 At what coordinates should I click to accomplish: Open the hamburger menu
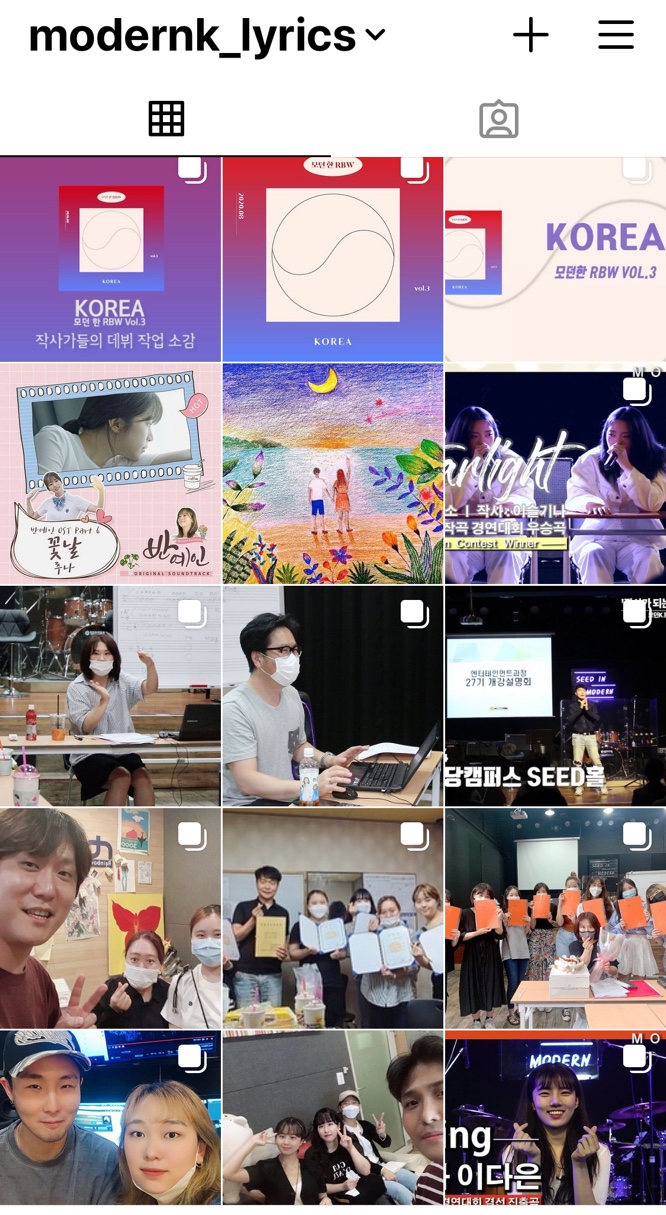click(x=615, y=35)
